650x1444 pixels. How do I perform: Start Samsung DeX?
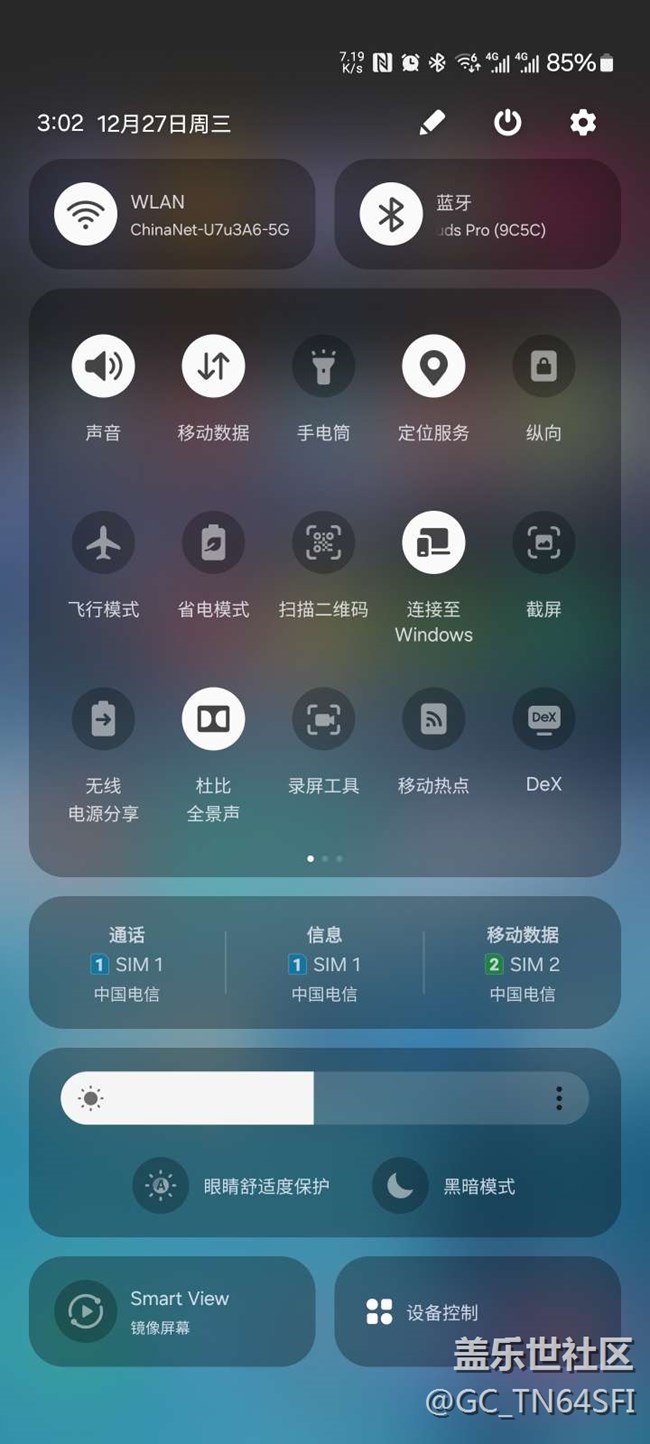[x=543, y=719]
